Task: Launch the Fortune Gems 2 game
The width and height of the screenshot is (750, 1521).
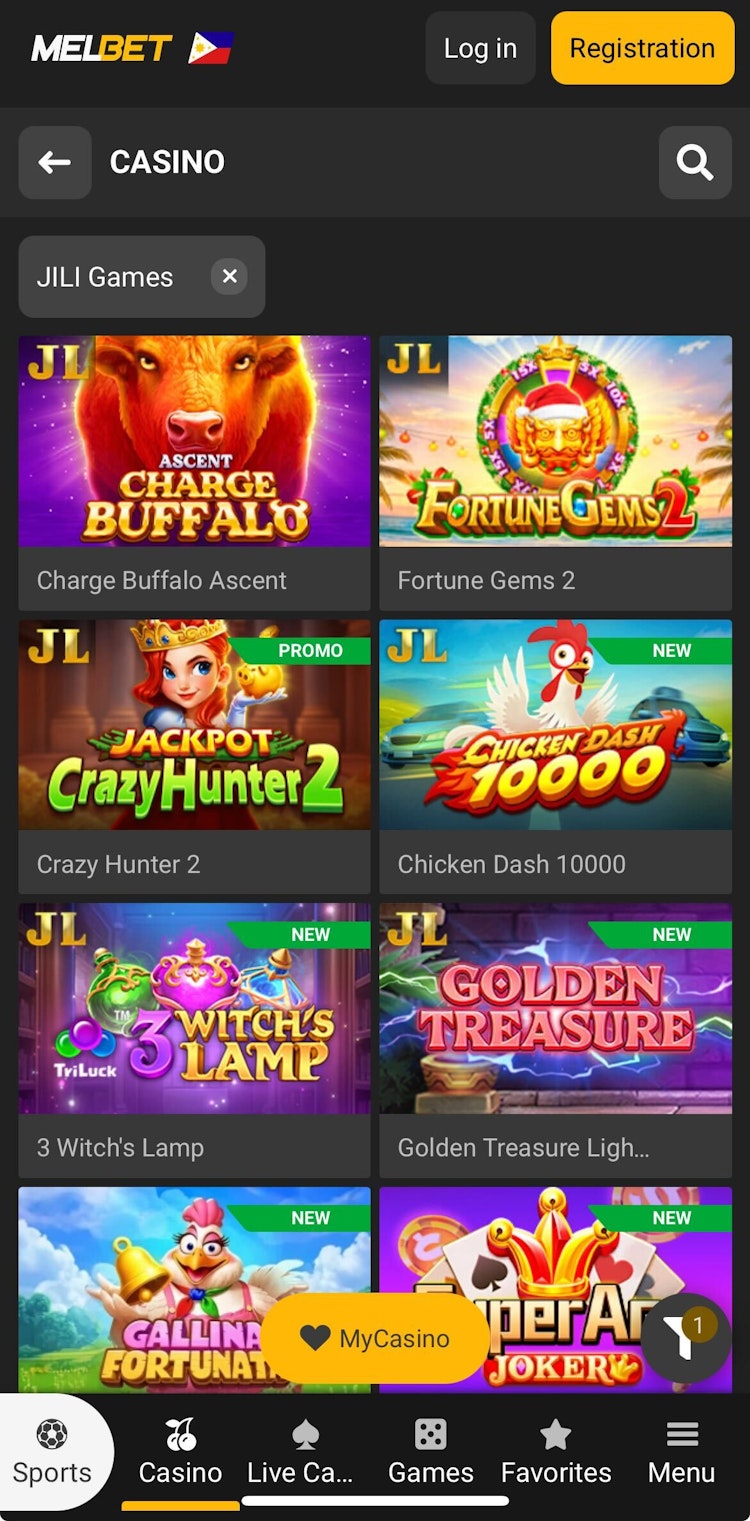Action: click(555, 442)
